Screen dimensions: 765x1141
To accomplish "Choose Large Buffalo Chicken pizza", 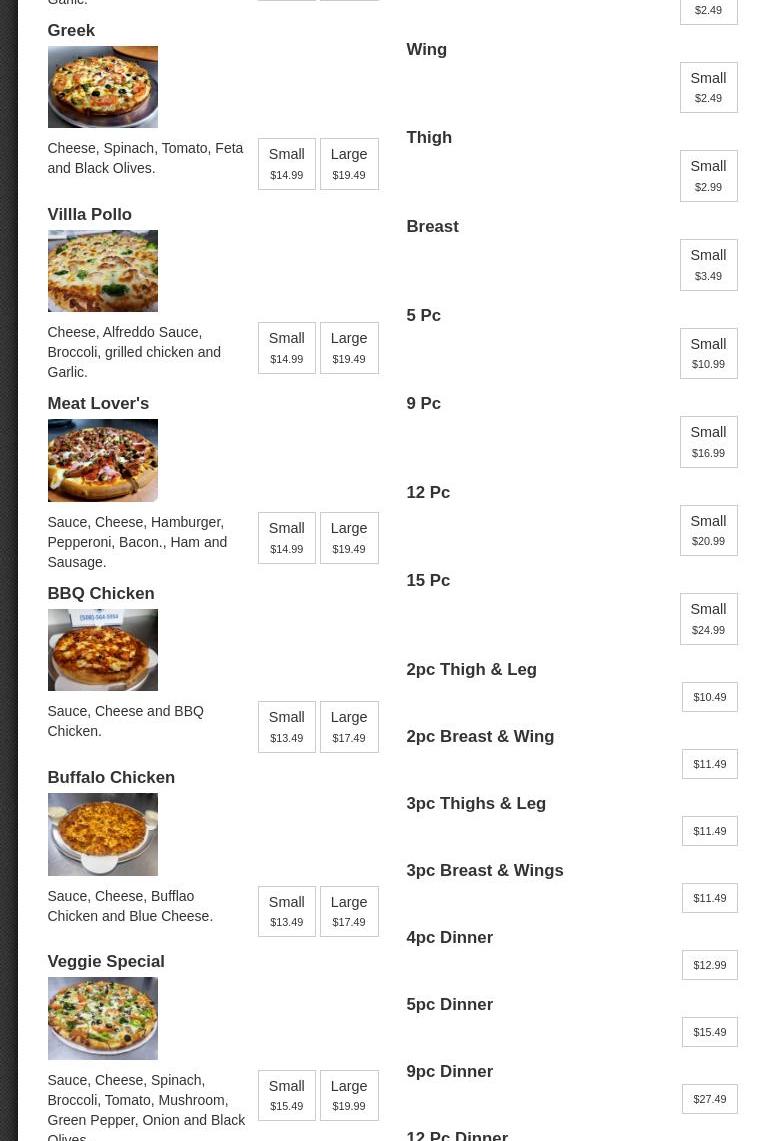I will coord(348,911).
